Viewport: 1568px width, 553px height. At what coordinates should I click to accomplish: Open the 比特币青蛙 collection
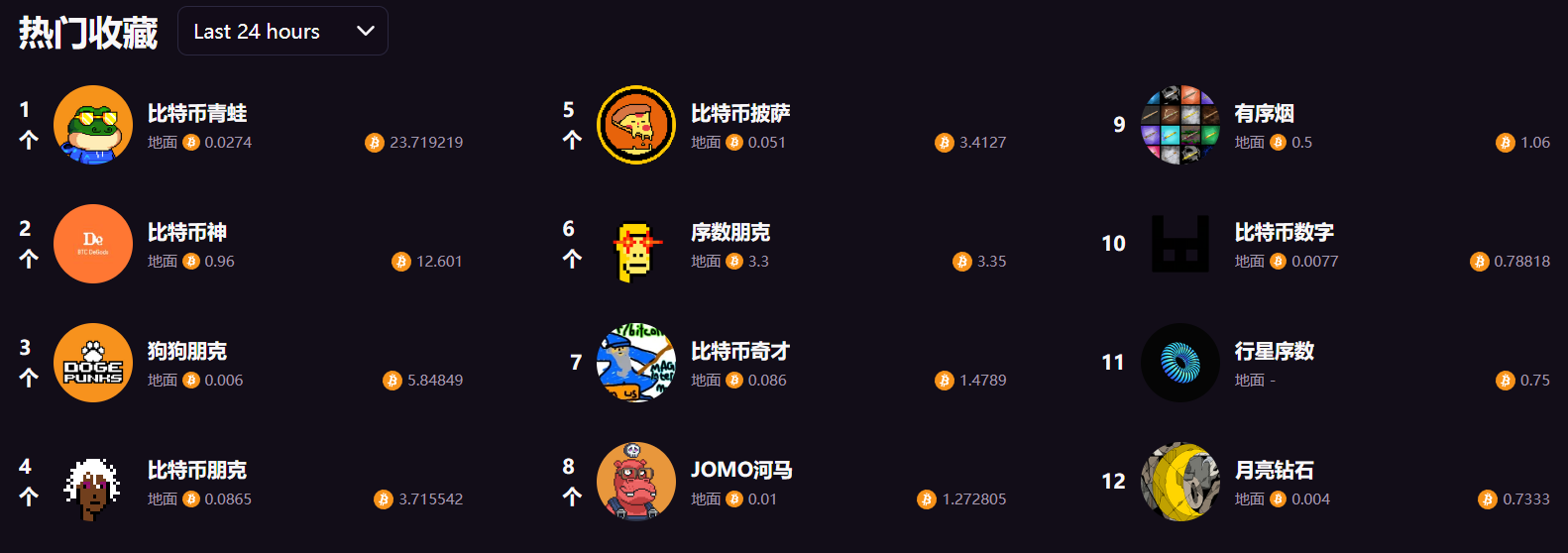tap(197, 114)
